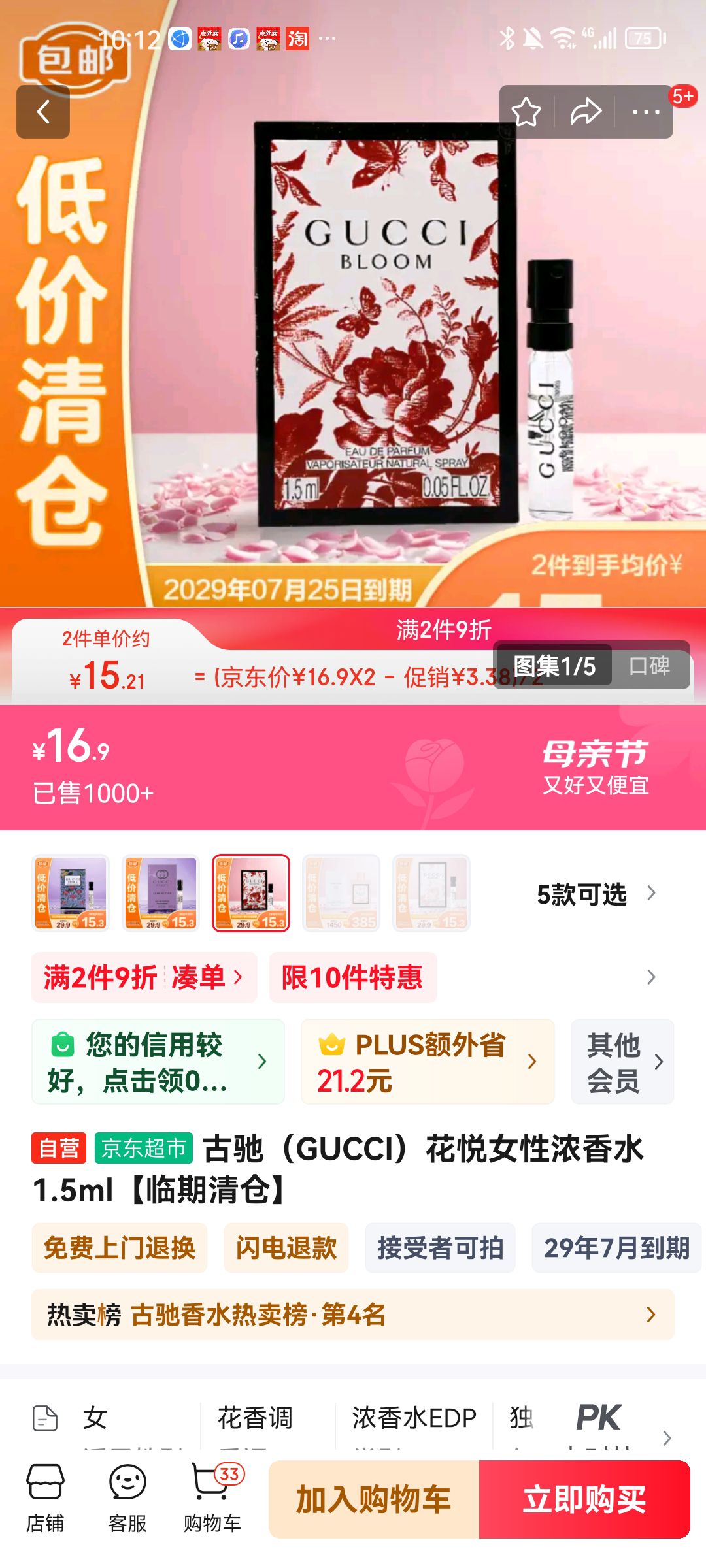This screenshot has height=1568, width=706.
Task: Switch to the 口碑 reviews tab
Action: pyautogui.click(x=649, y=666)
